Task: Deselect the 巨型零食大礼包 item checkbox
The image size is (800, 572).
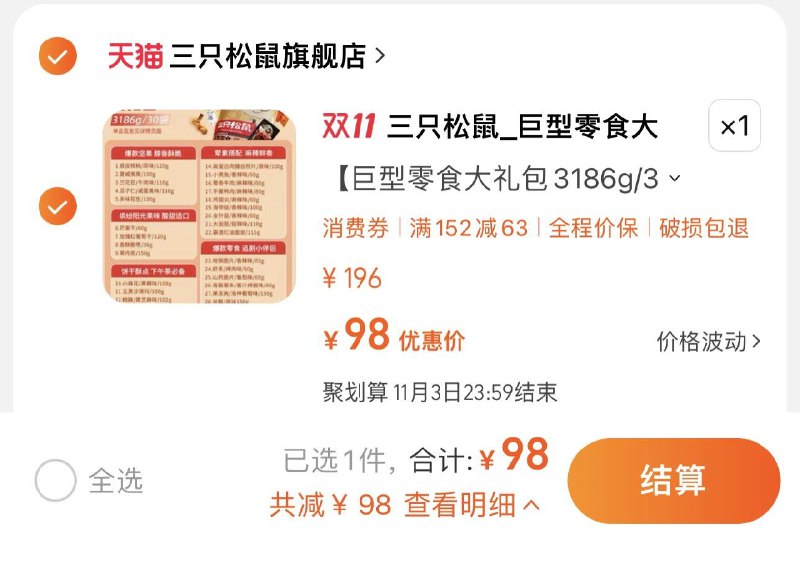Action: 57,207
